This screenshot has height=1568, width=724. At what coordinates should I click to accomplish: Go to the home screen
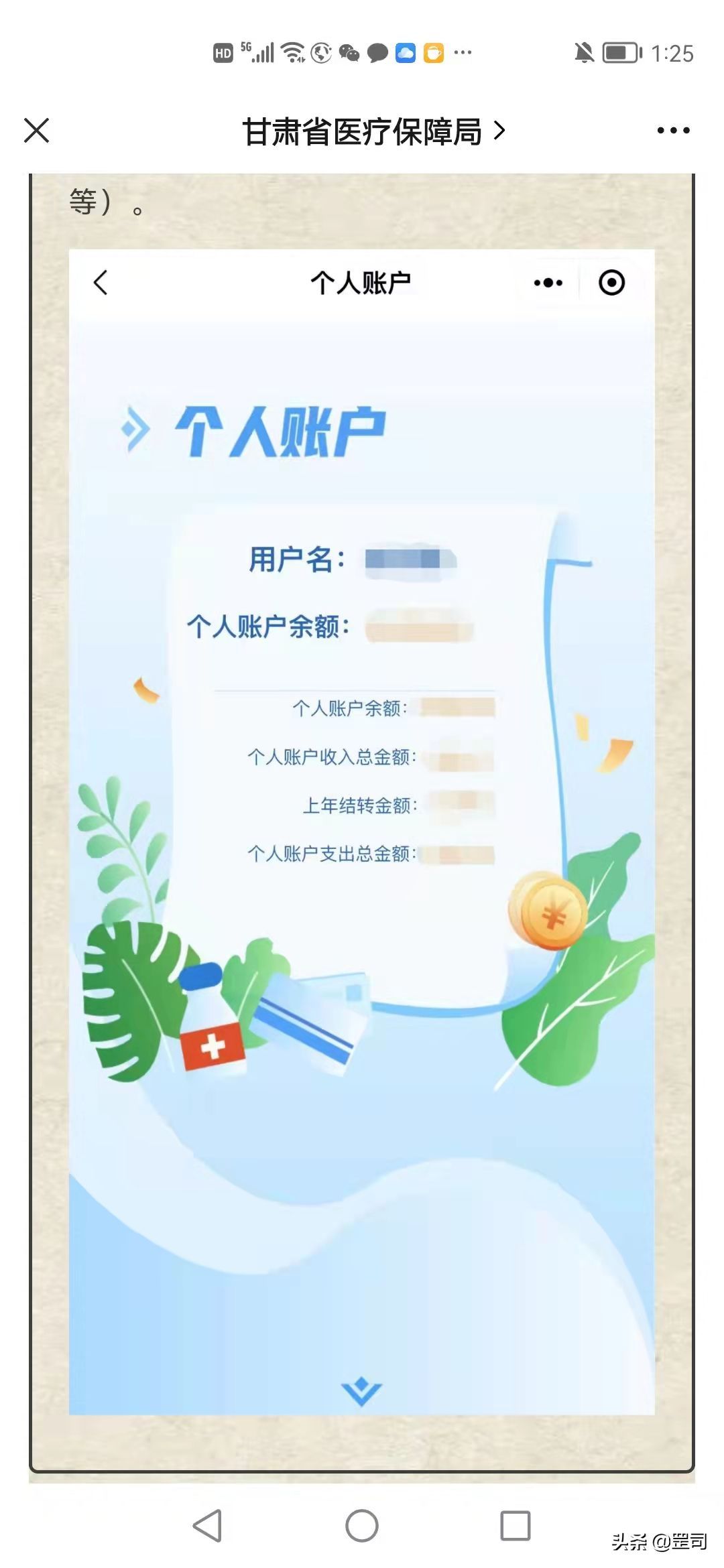pyautogui.click(x=361, y=1526)
